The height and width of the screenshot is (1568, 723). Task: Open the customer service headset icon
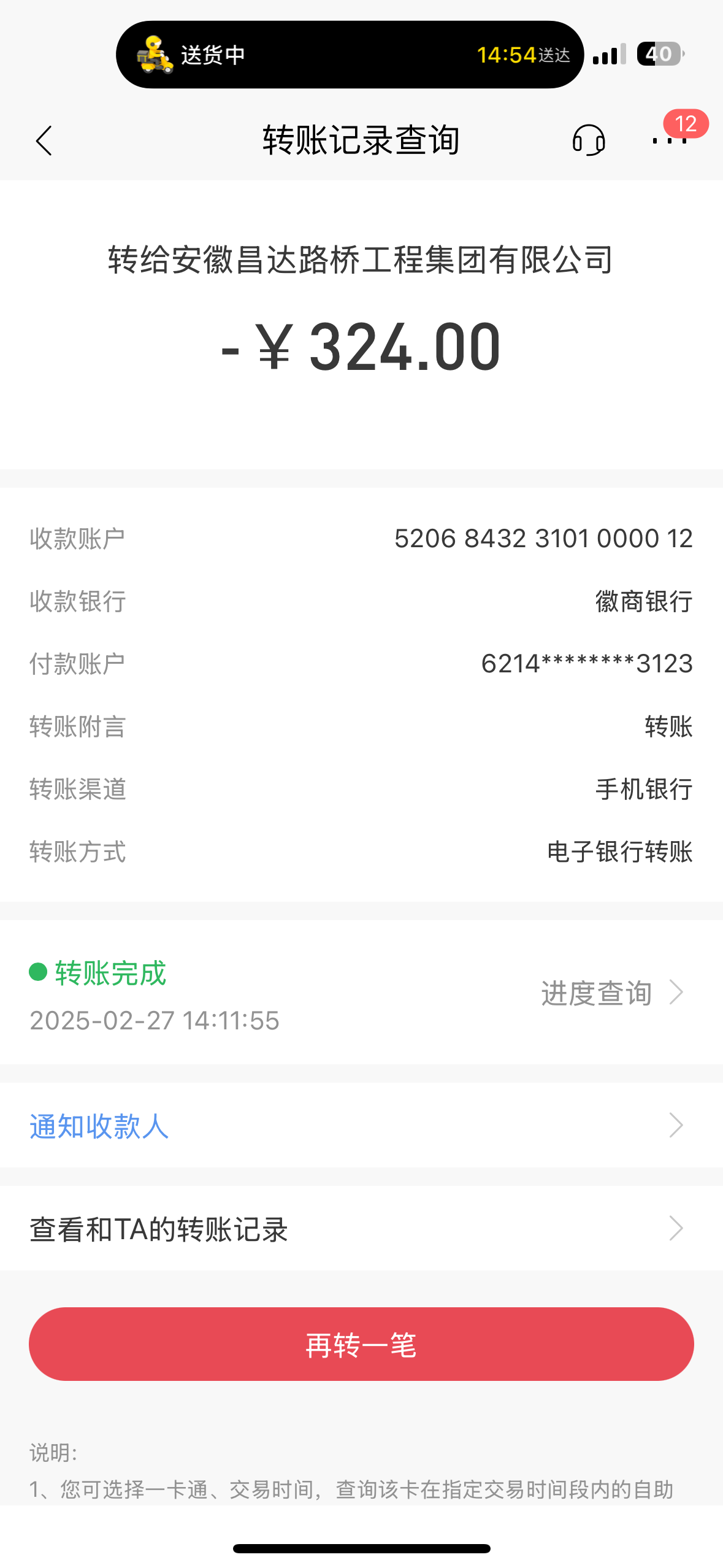[589, 140]
